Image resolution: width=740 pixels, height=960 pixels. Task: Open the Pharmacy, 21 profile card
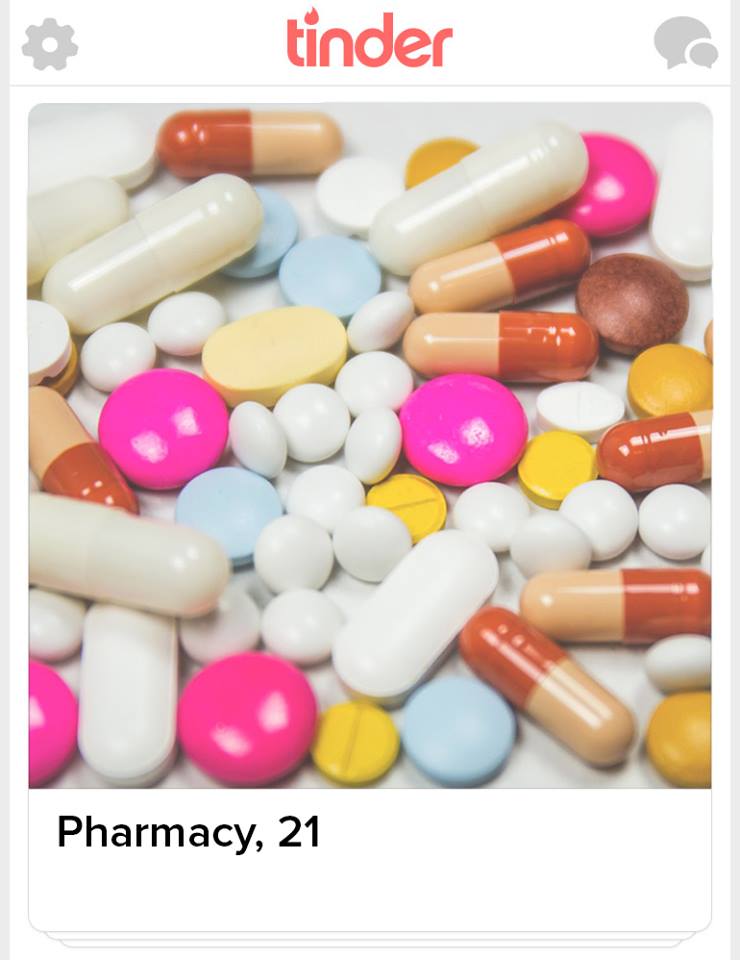point(370,517)
